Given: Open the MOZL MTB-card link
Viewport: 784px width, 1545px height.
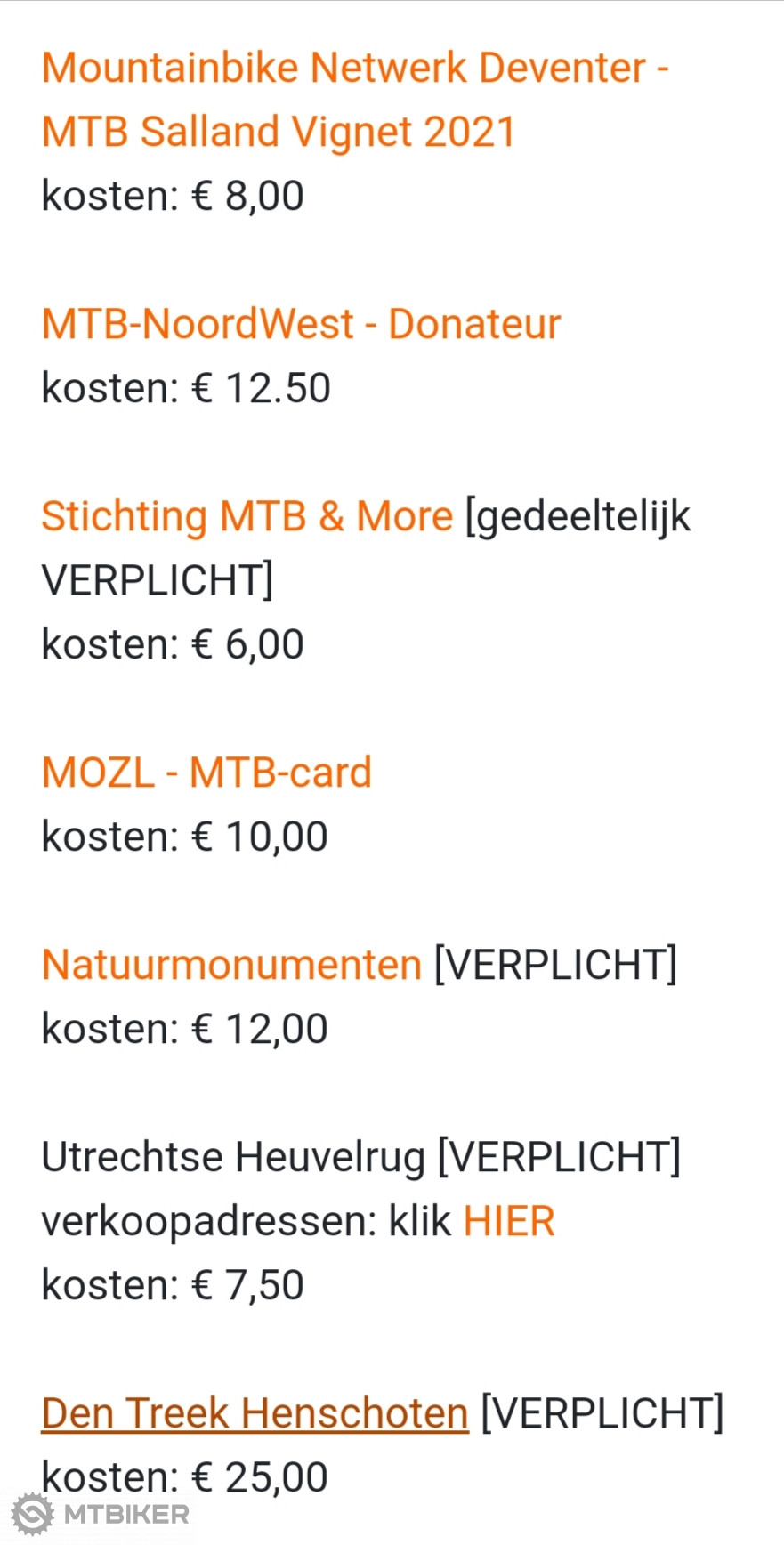Looking at the screenshot, I should point(206,772).
